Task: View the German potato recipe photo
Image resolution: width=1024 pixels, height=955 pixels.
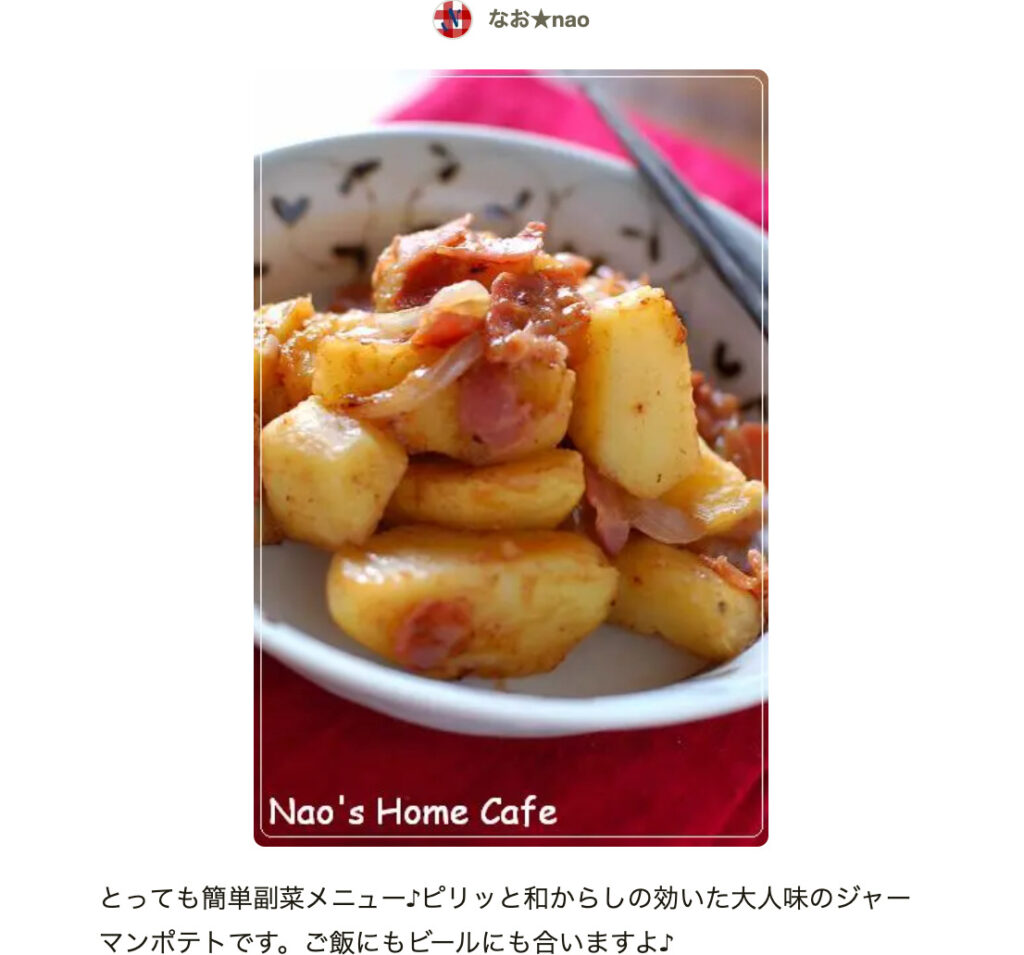Action: [511, 457]
